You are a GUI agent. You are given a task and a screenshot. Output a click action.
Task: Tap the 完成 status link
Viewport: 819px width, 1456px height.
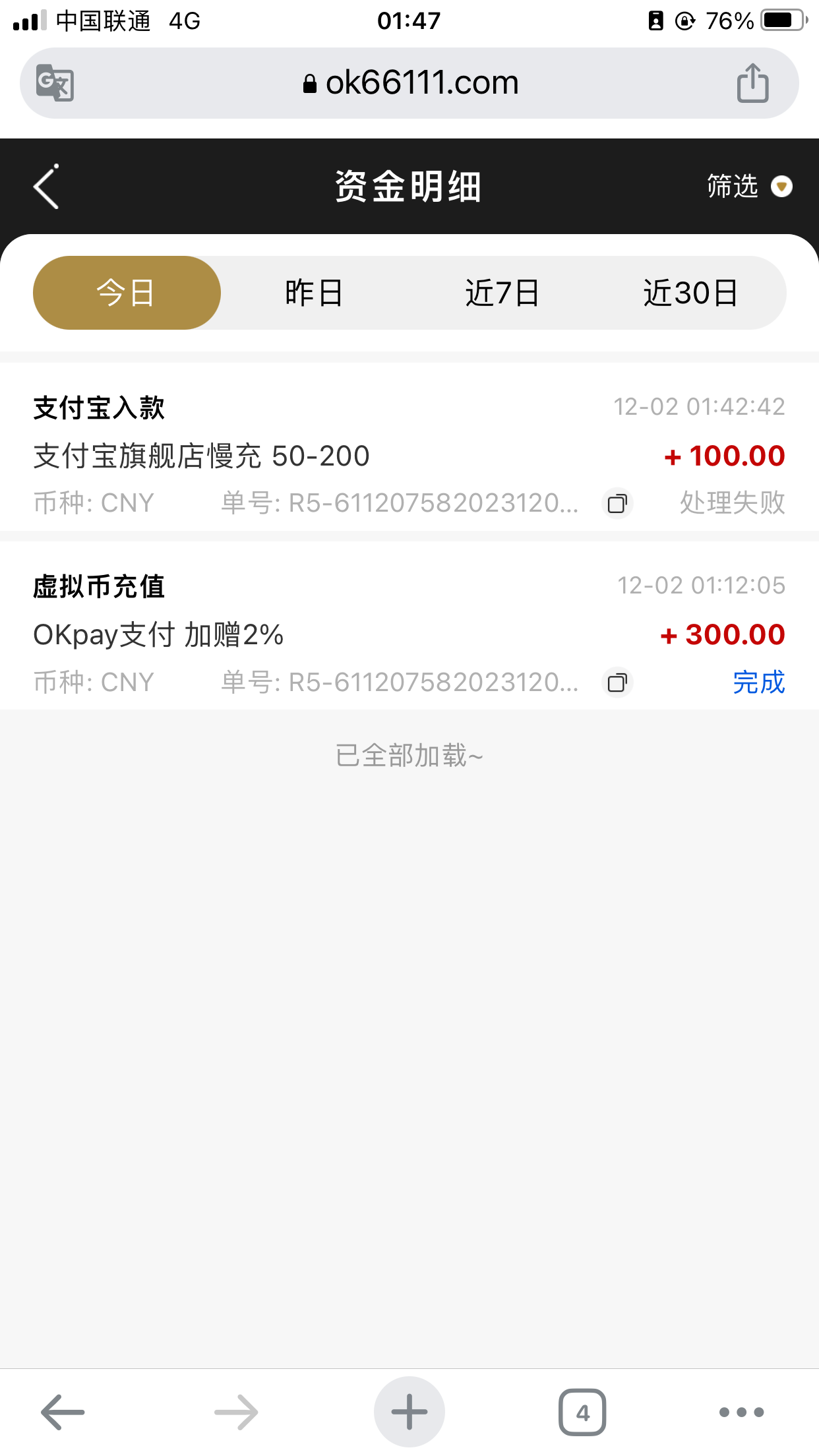coord(759,684)
